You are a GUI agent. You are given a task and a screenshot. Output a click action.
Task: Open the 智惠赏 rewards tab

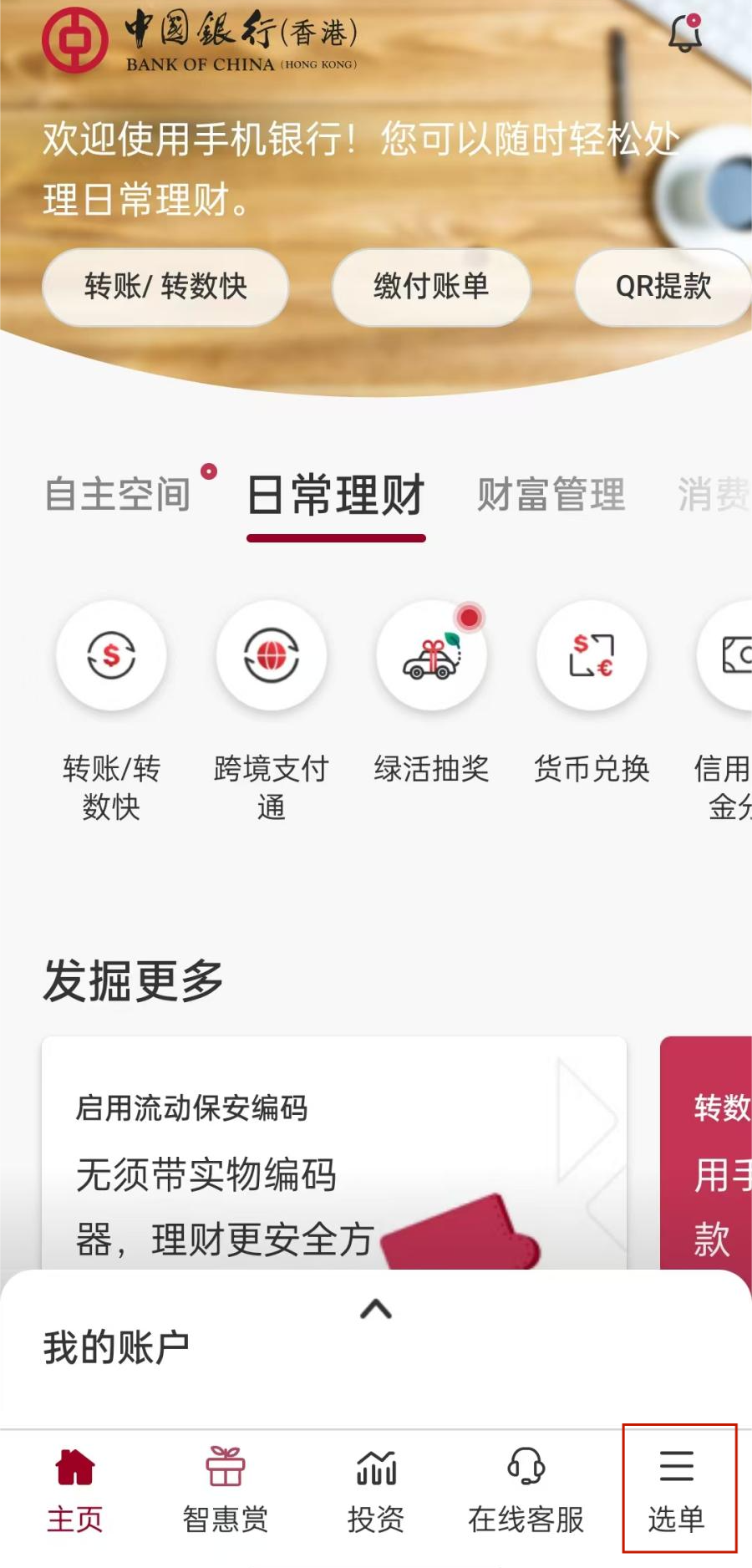[226, 1490]
